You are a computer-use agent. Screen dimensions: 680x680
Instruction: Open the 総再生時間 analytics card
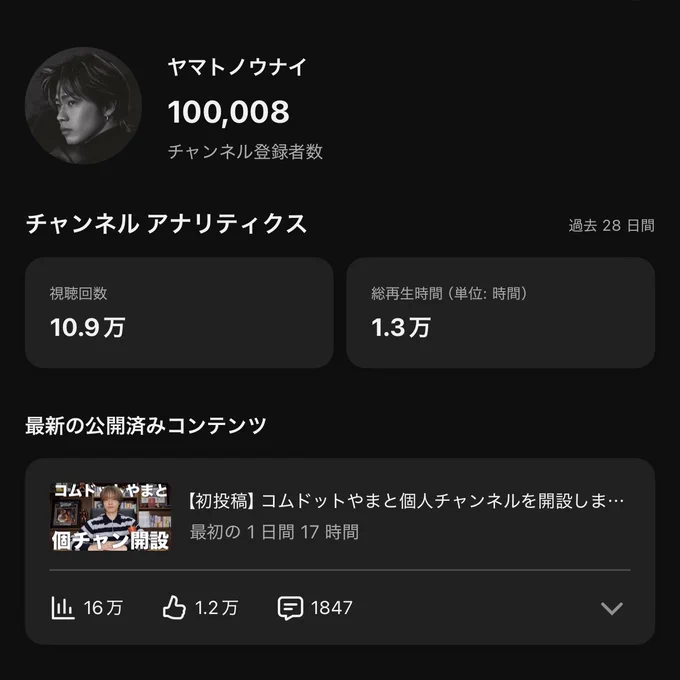click(x=500, y=313)
